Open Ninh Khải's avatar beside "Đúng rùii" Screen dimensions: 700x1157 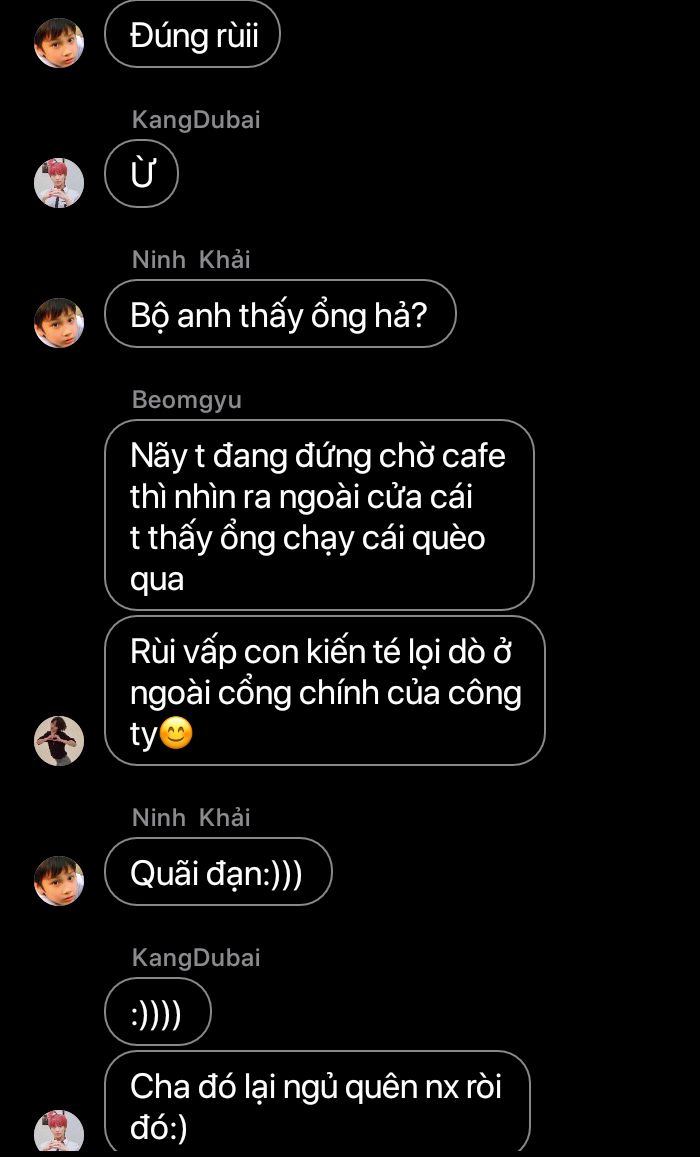[x=59, y=42]
